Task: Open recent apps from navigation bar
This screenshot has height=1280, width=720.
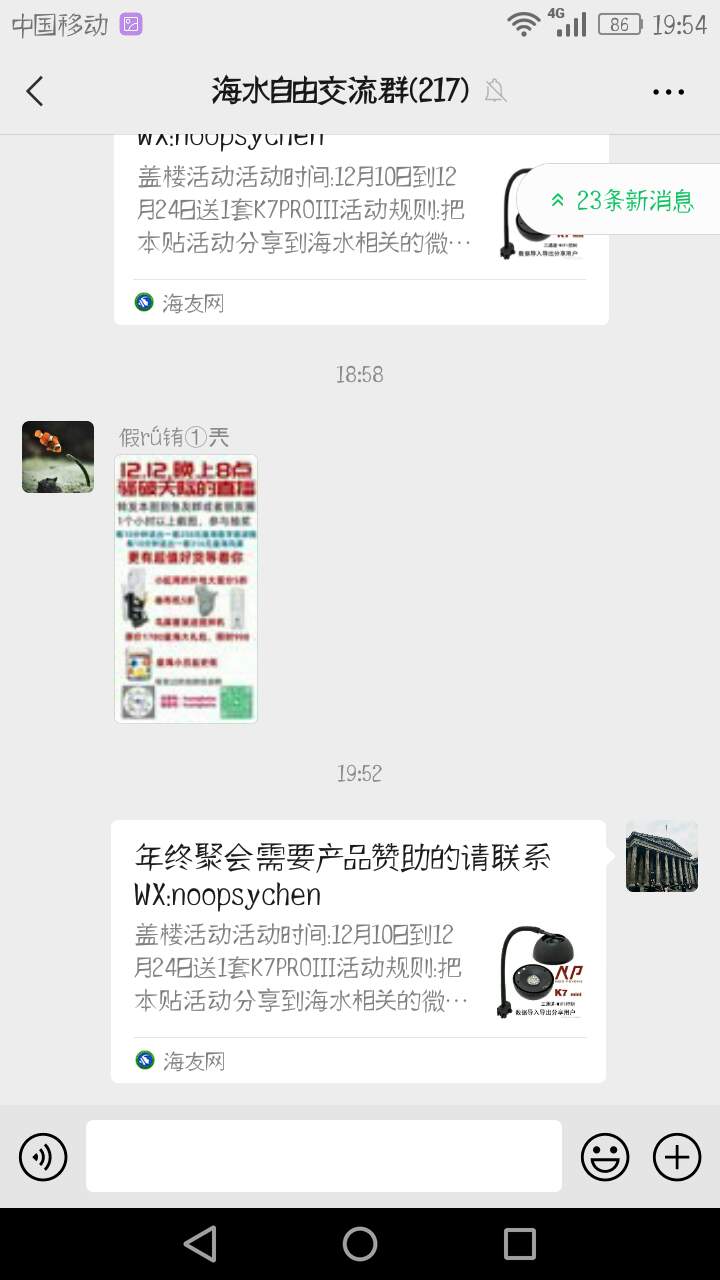Action: [x=520, y=1244]
